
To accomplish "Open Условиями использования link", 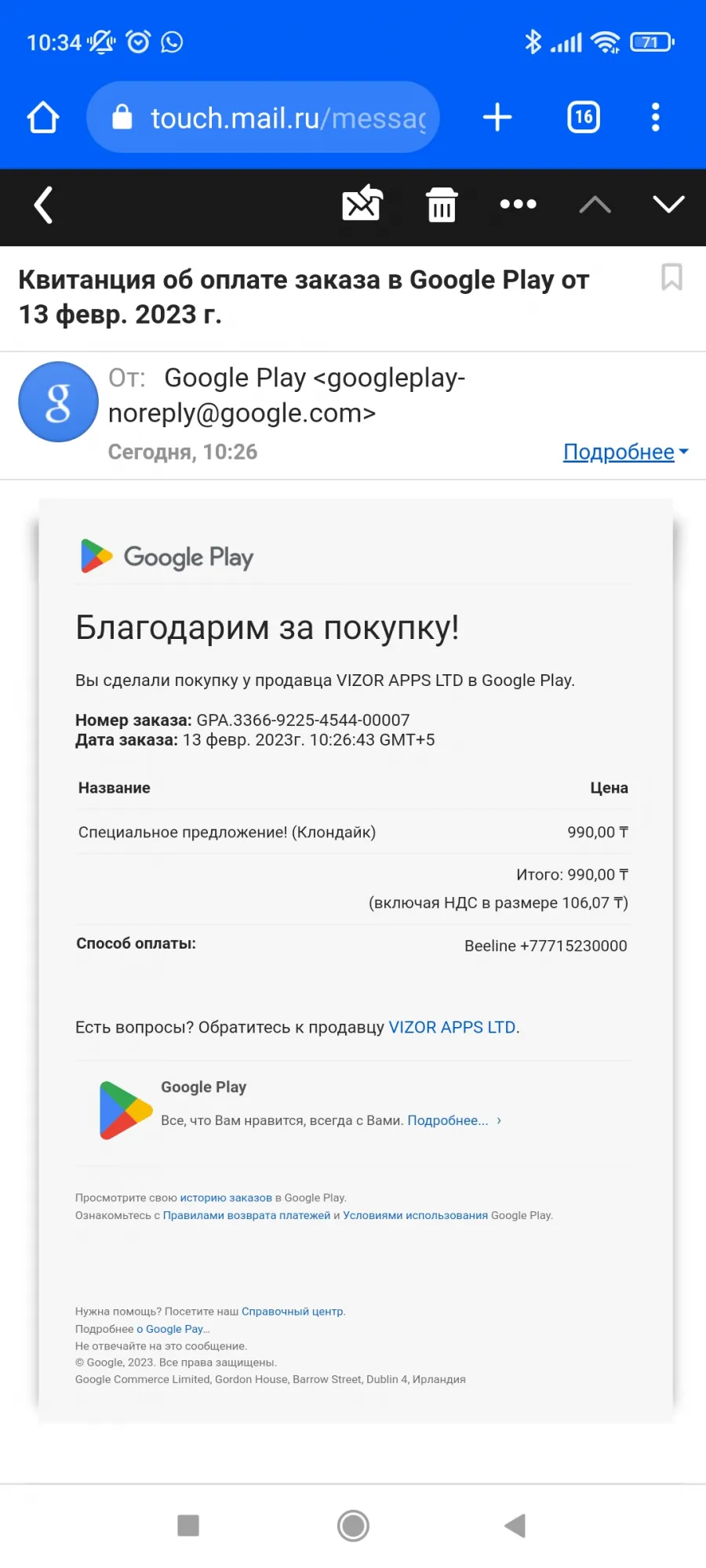I will (415, 1215).
